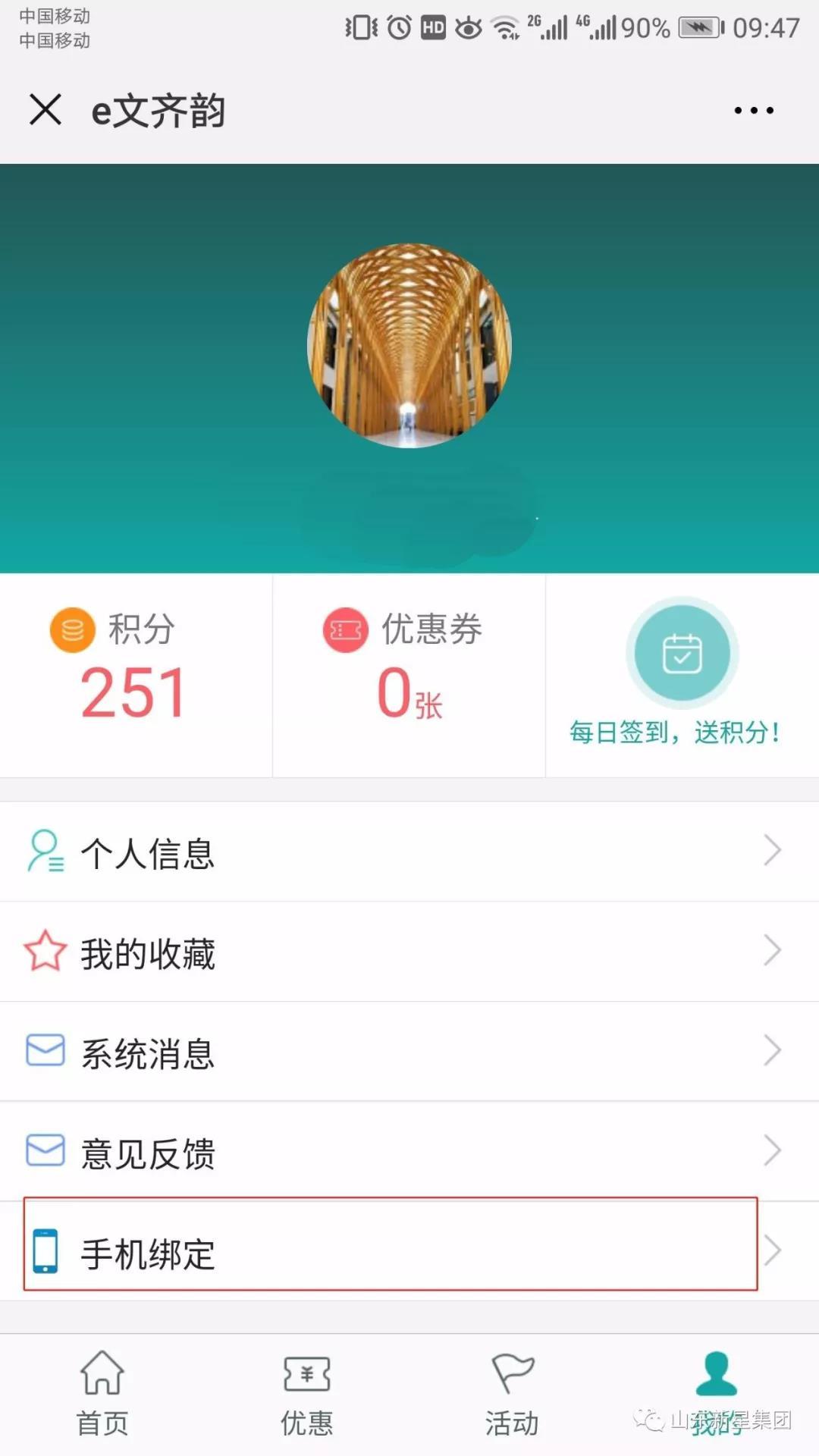Select the 我的 profile tab
The width and height of the screenshot is (819, 1456).
[x=716, y=1394]
